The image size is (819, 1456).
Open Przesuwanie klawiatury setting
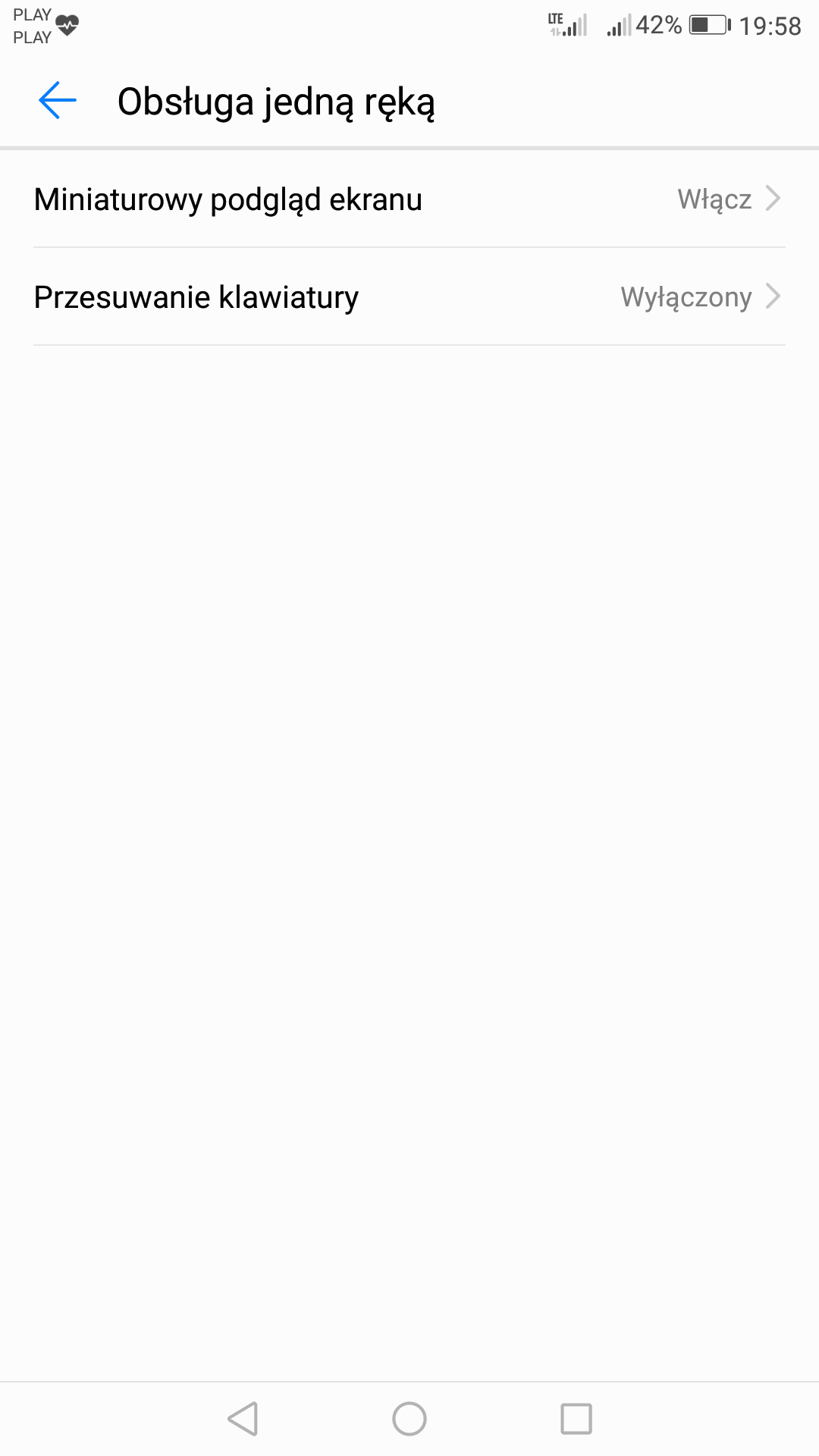(409, 297)
